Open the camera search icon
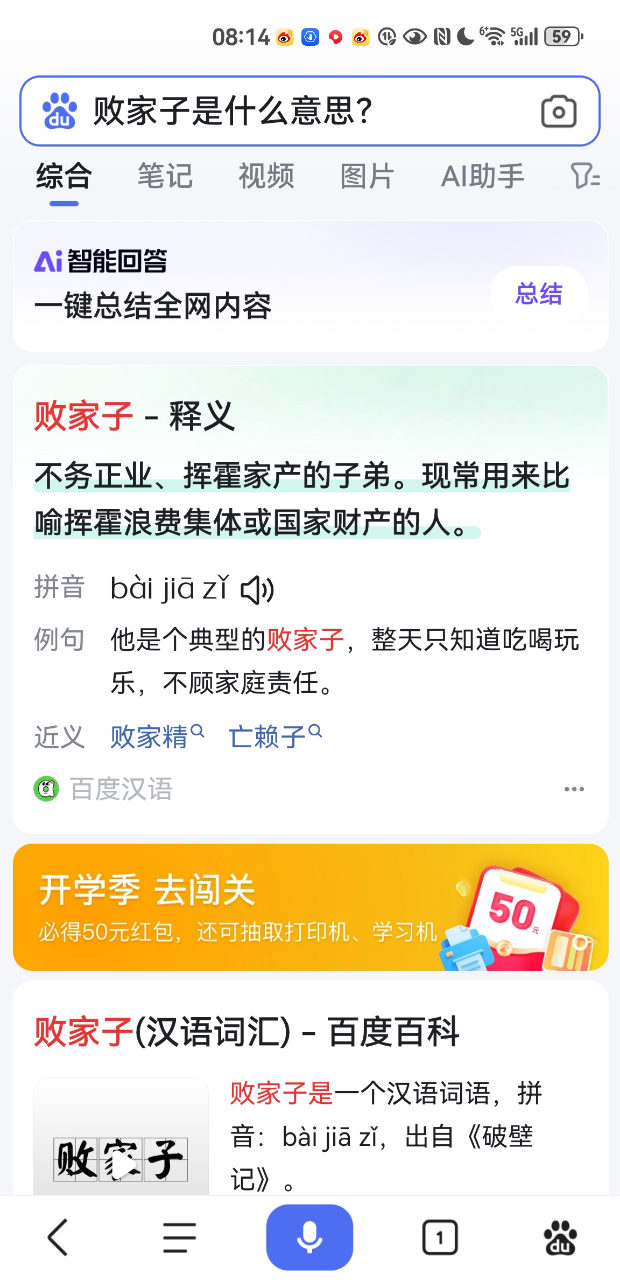 (558, 112)
